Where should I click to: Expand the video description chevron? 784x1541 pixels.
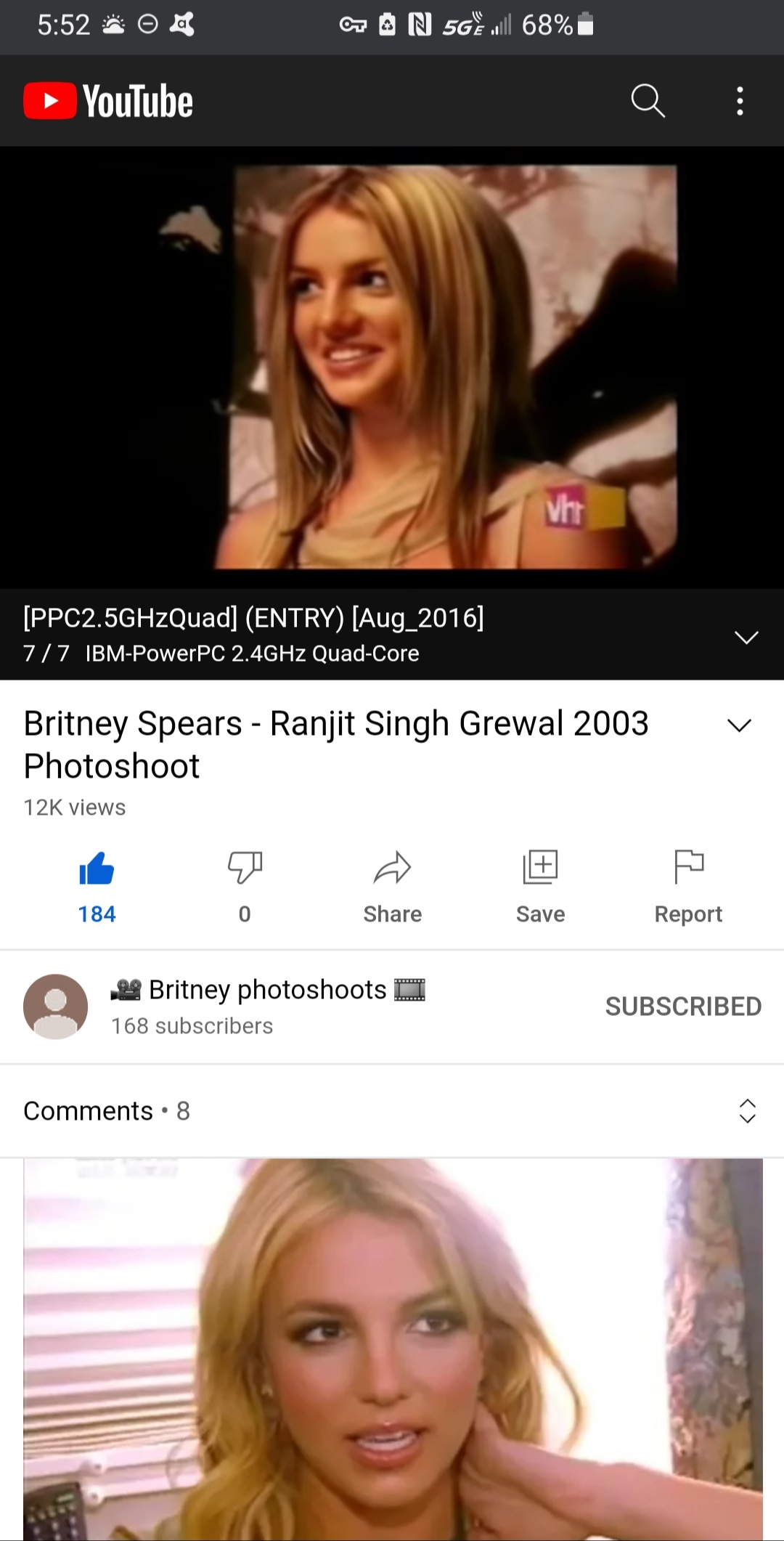pyautogui.click(x=739, y=725)
